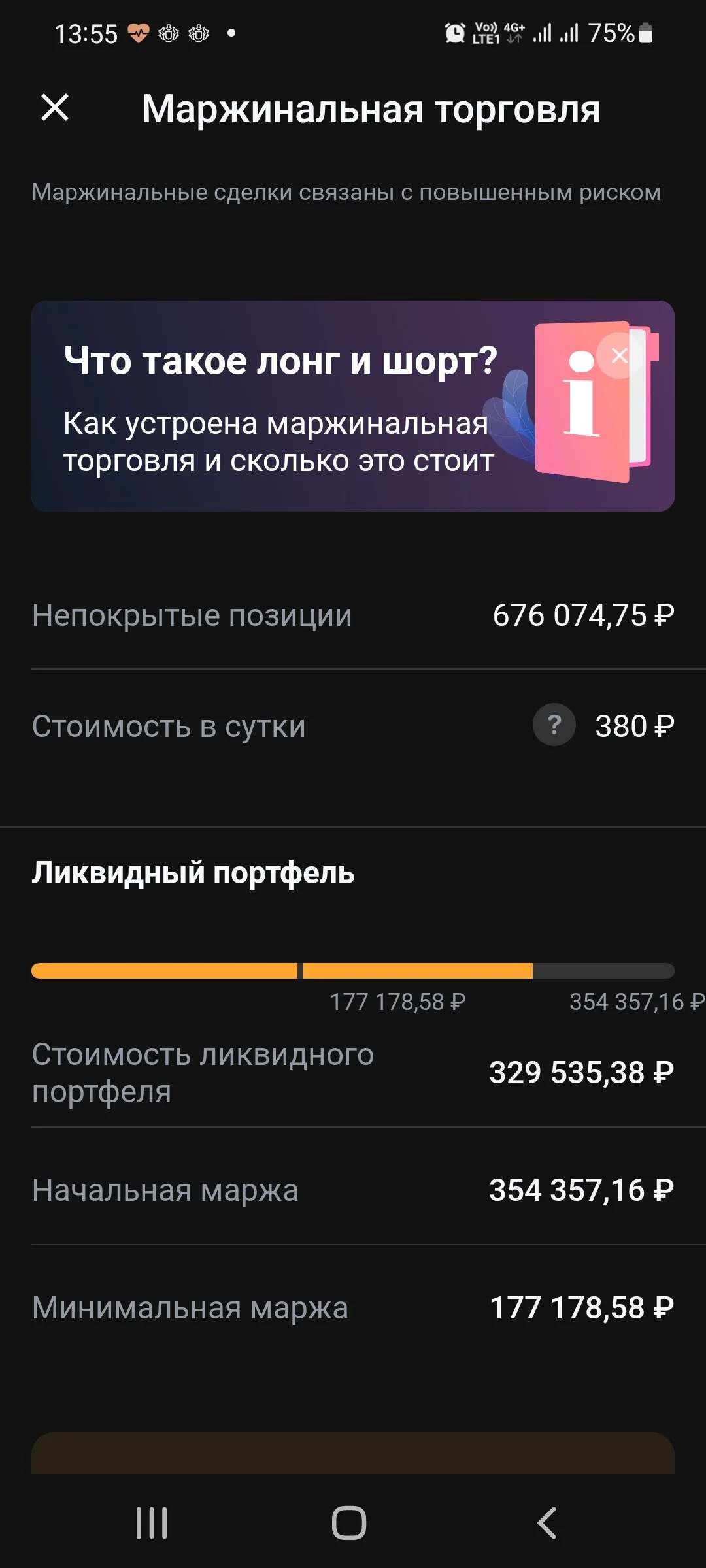Open the Что такое лонг и шорт banner
Viewport: 706px width, 1568px height.
(x=353, y=406)
